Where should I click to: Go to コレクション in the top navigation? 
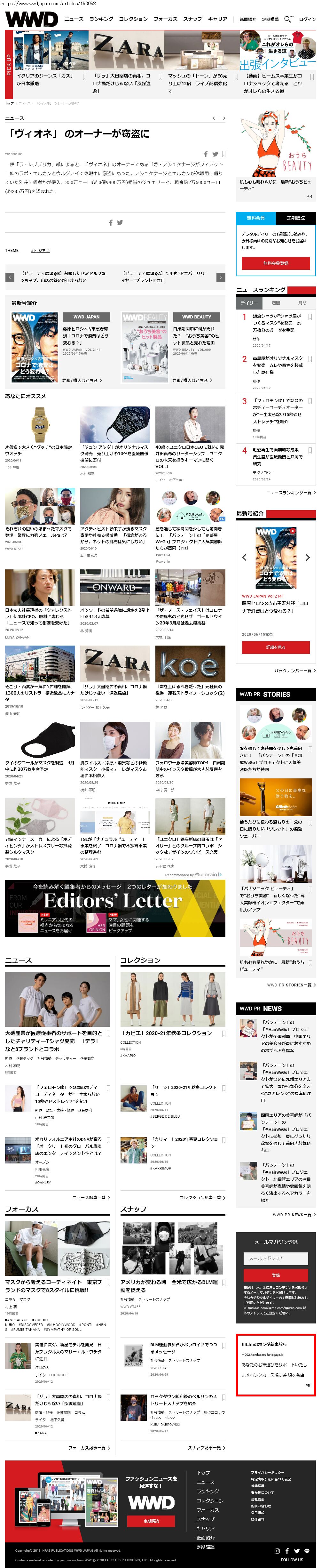tap(133, 19)
